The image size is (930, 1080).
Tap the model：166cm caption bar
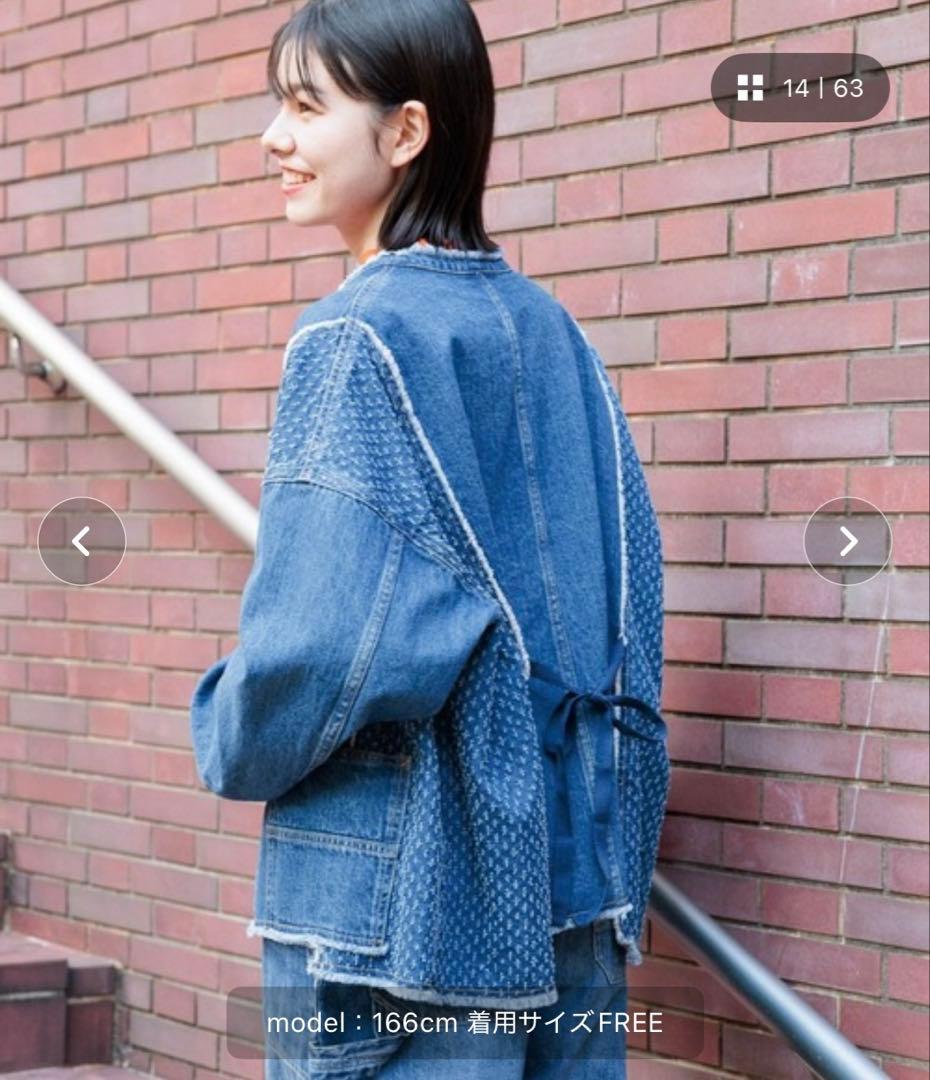pos(465,1022)
